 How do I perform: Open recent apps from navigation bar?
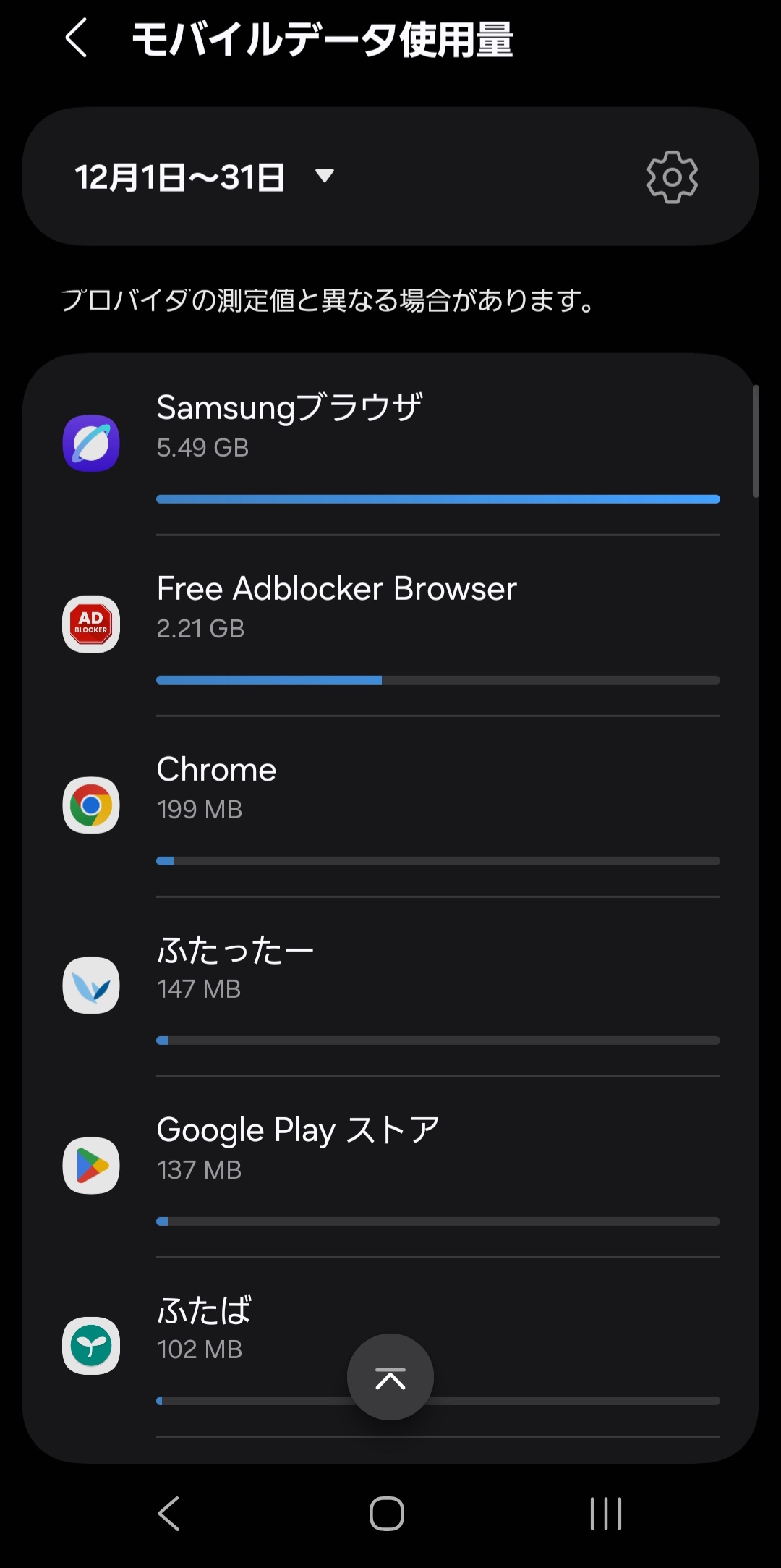(605, 1513)
